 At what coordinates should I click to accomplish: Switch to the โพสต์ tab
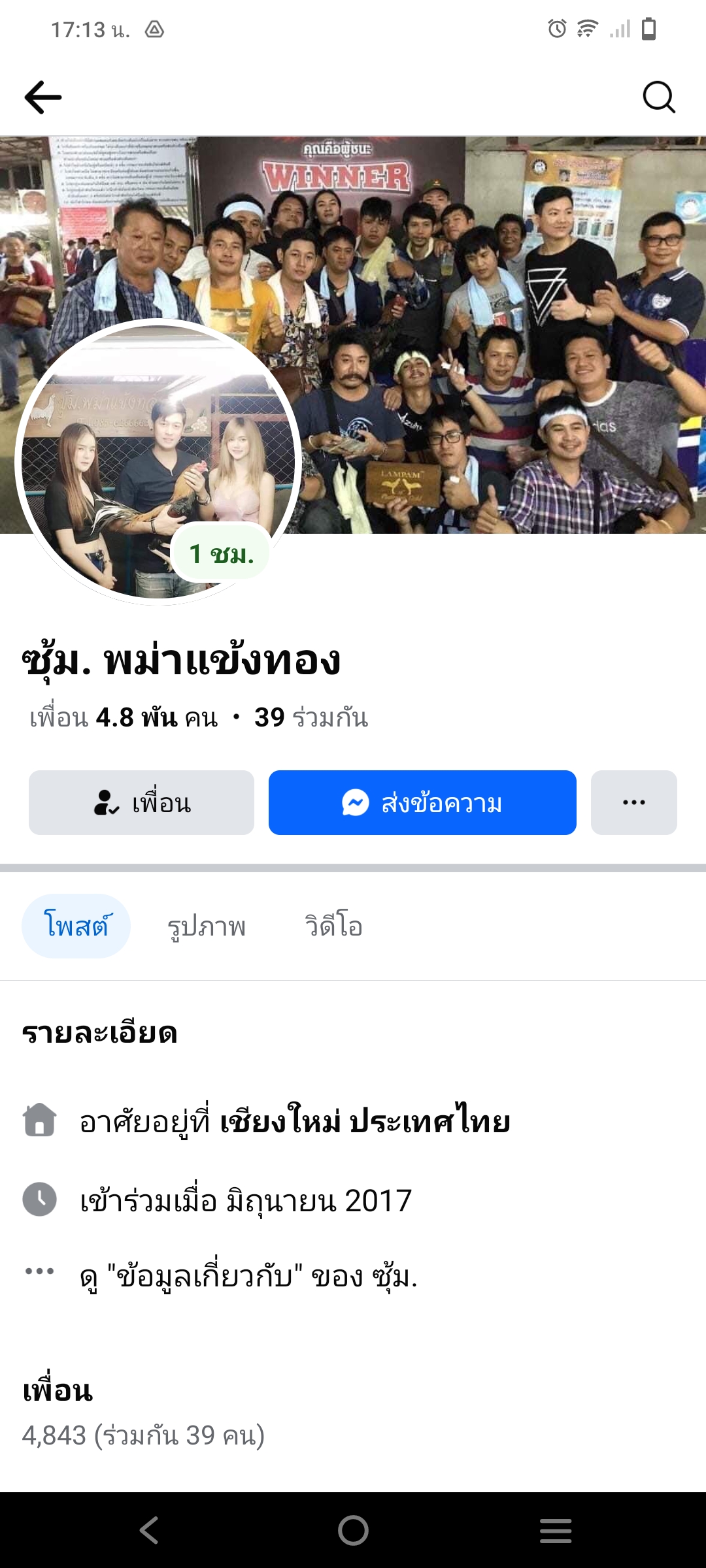76,926
